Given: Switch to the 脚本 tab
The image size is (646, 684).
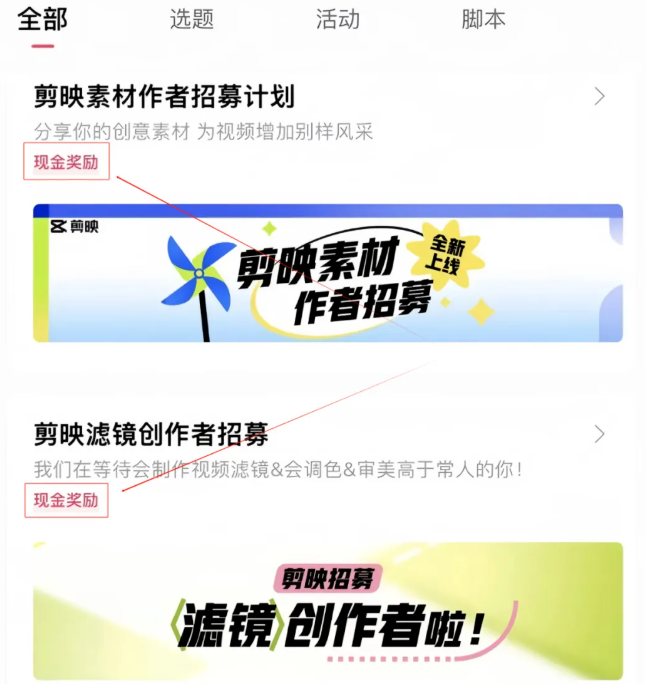Looking at the screenshot, I should (483, 19).
